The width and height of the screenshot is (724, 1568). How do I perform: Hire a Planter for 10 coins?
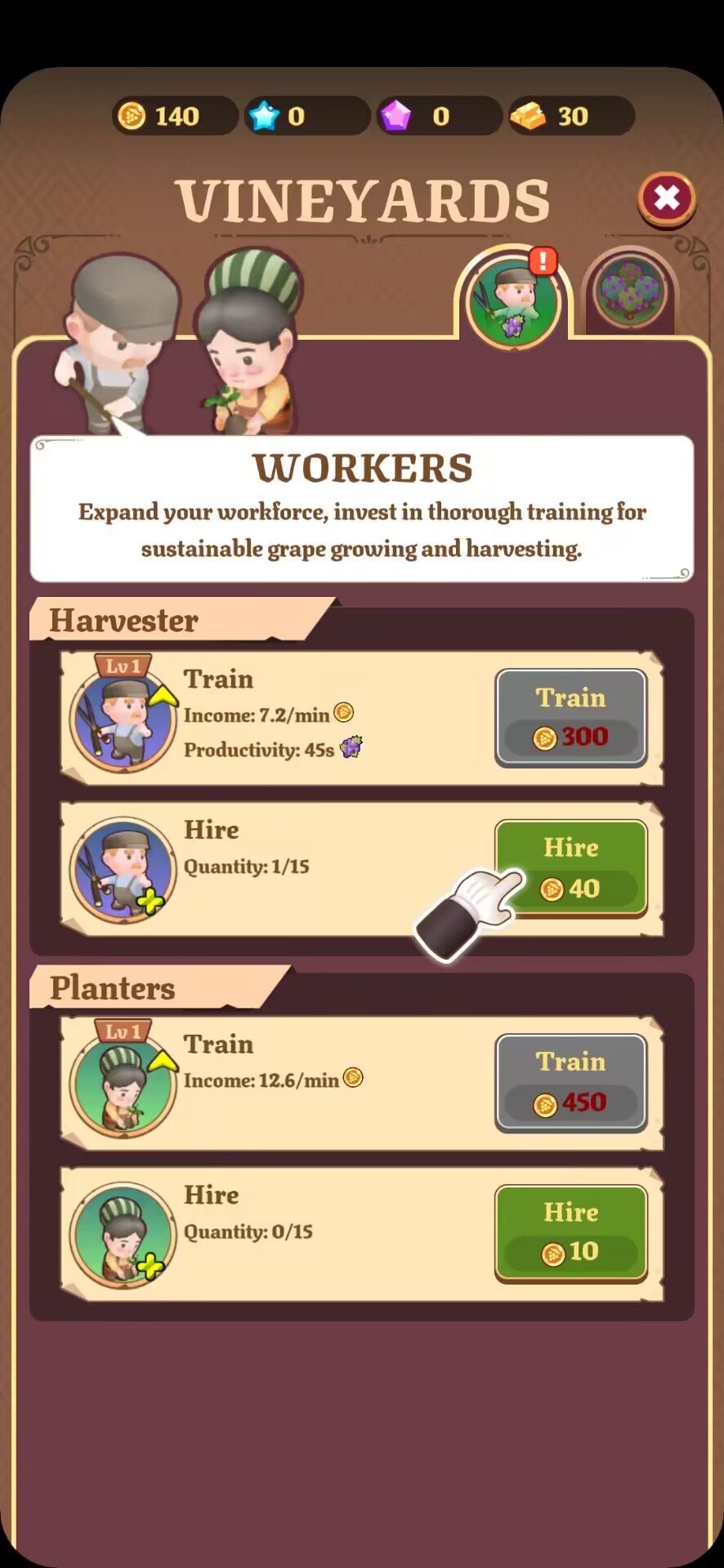click(x=570, y=1232)
